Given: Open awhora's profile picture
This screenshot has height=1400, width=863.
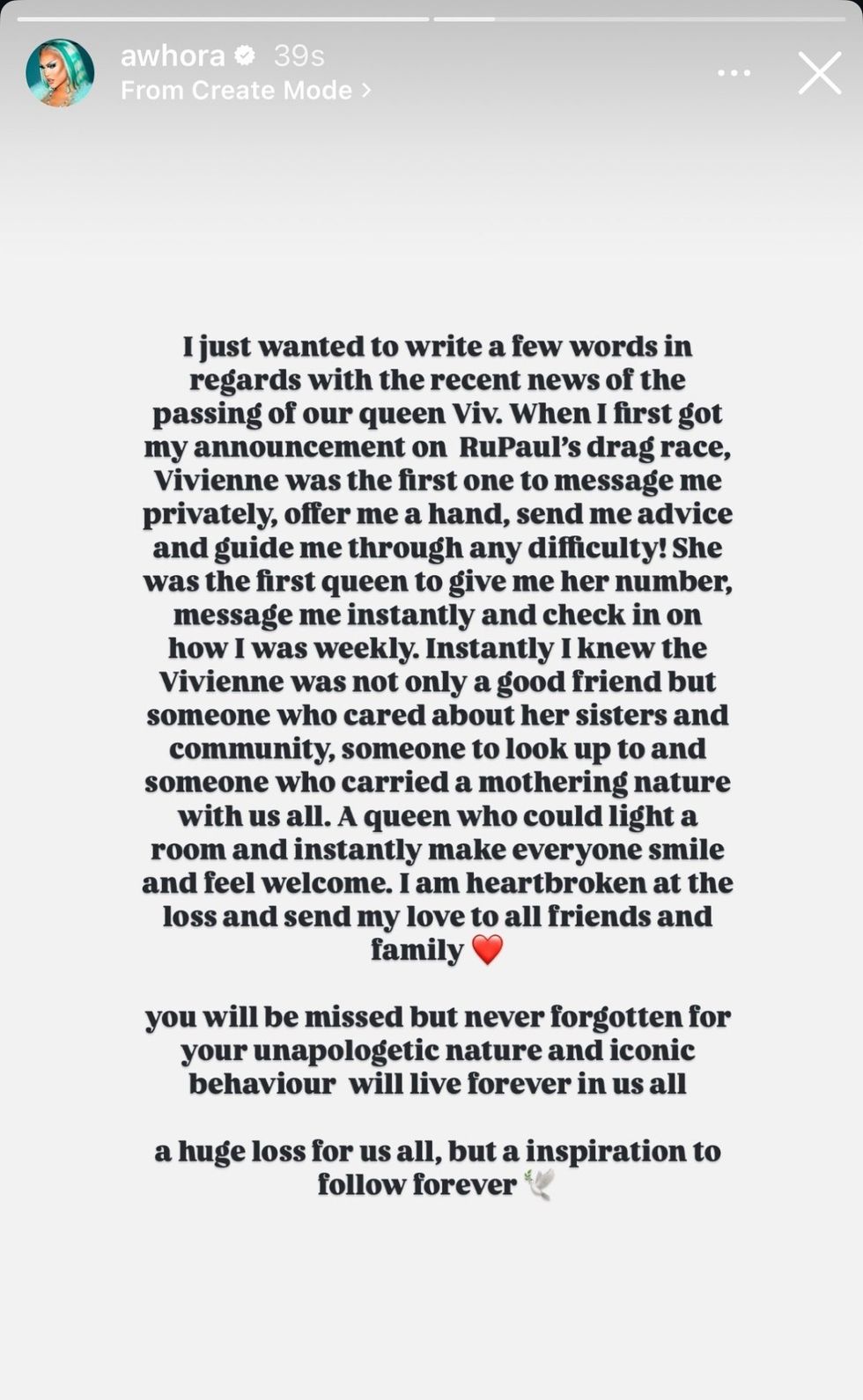Looking at the screenshot, I should (60, 73).
